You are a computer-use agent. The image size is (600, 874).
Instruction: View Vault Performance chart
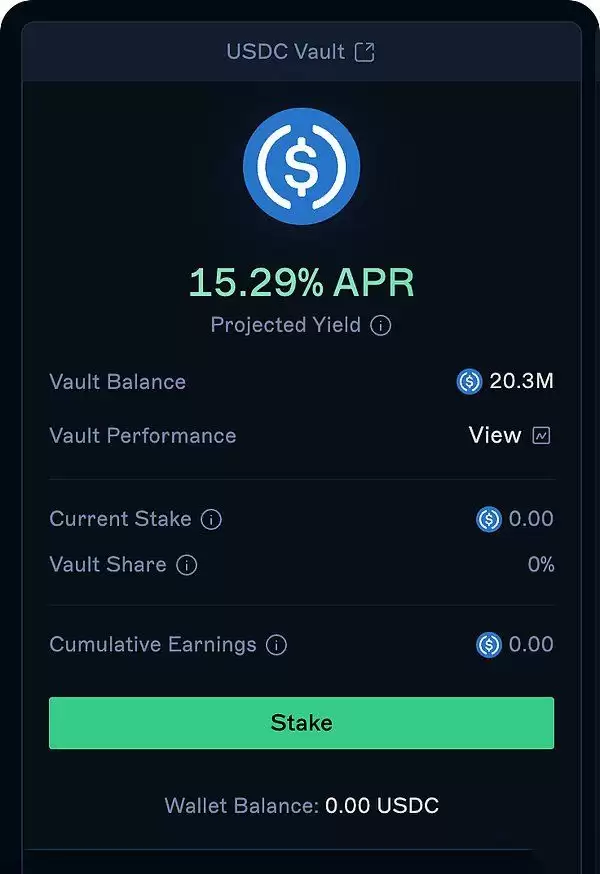click(541, 436)
